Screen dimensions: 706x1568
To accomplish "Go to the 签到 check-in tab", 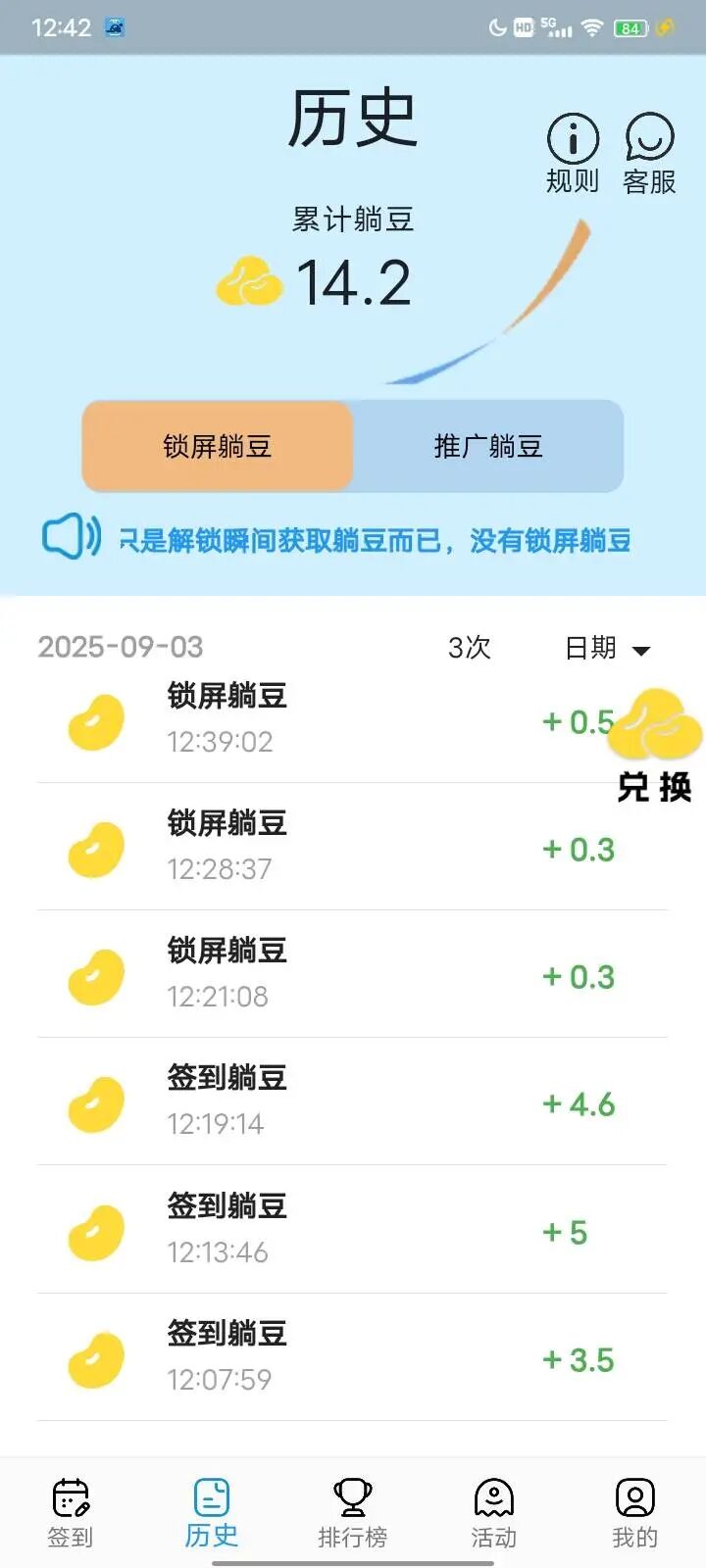I will (x=71, y=1513).
